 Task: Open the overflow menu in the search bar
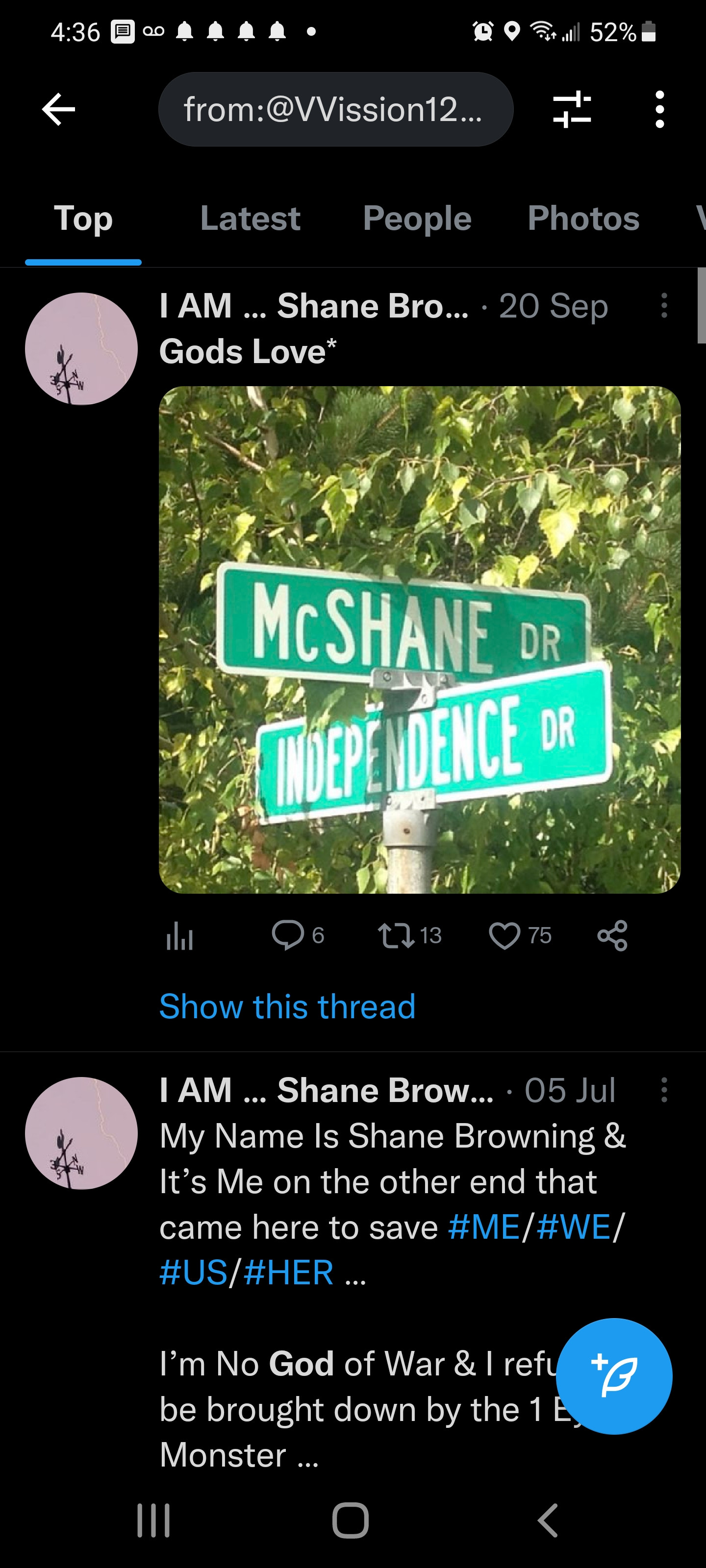coord(659,110)
